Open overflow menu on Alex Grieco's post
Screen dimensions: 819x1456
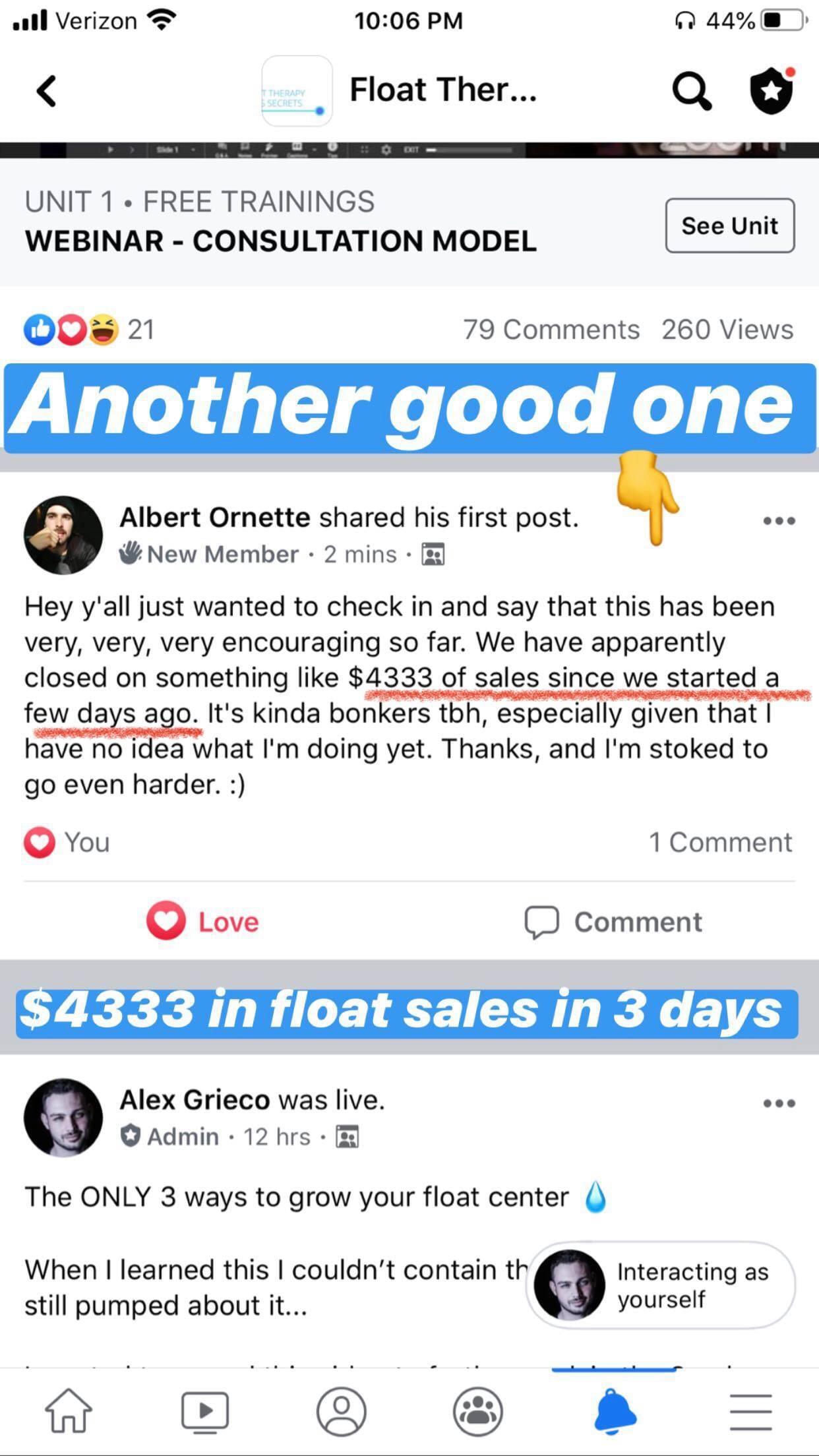pos(779,1103)
